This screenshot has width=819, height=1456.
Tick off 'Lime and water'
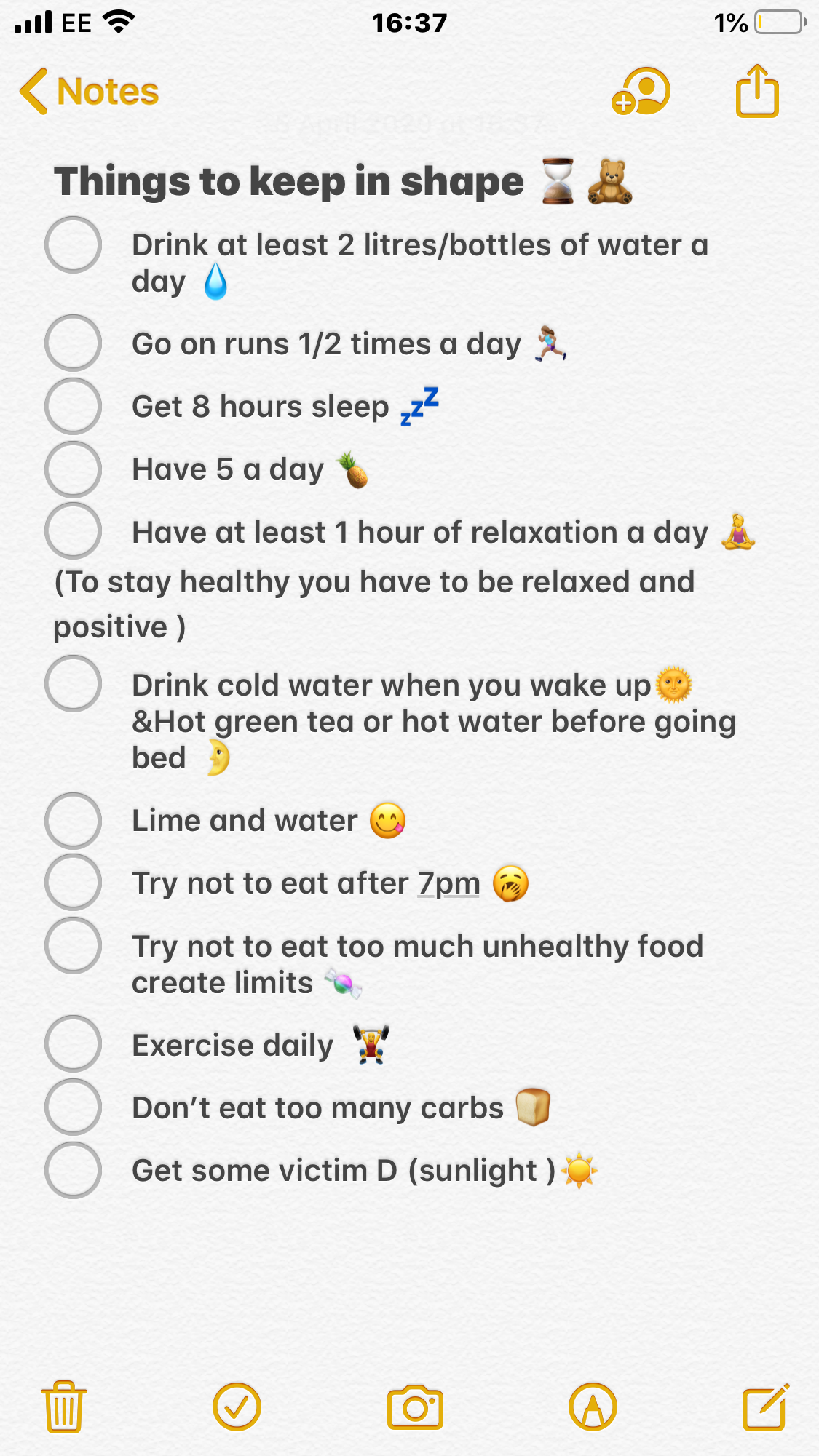pos(73,820)
